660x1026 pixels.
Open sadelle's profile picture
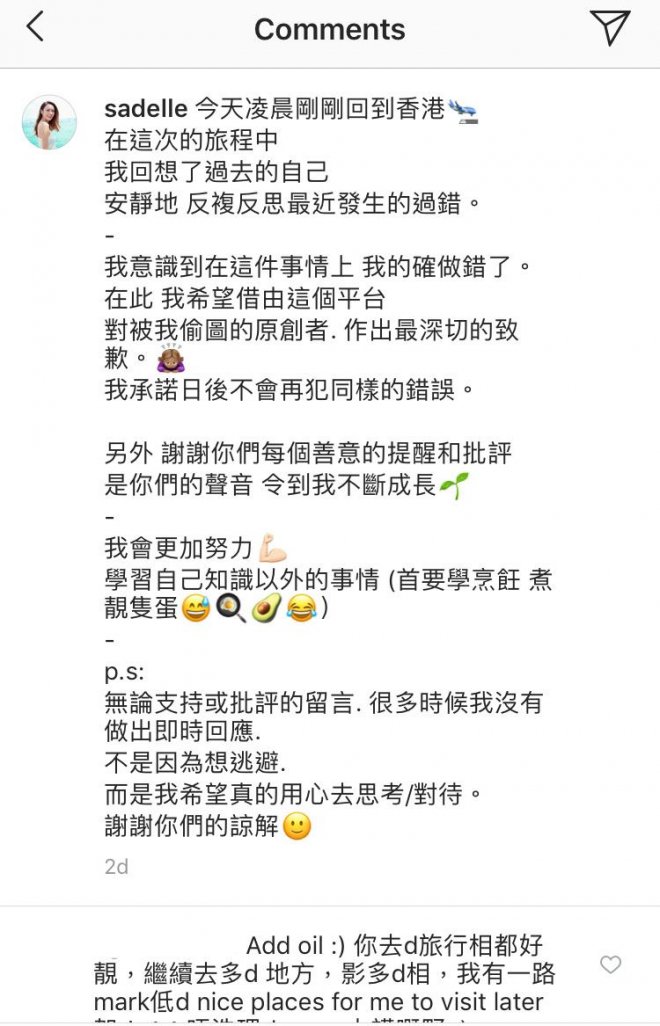49,122
